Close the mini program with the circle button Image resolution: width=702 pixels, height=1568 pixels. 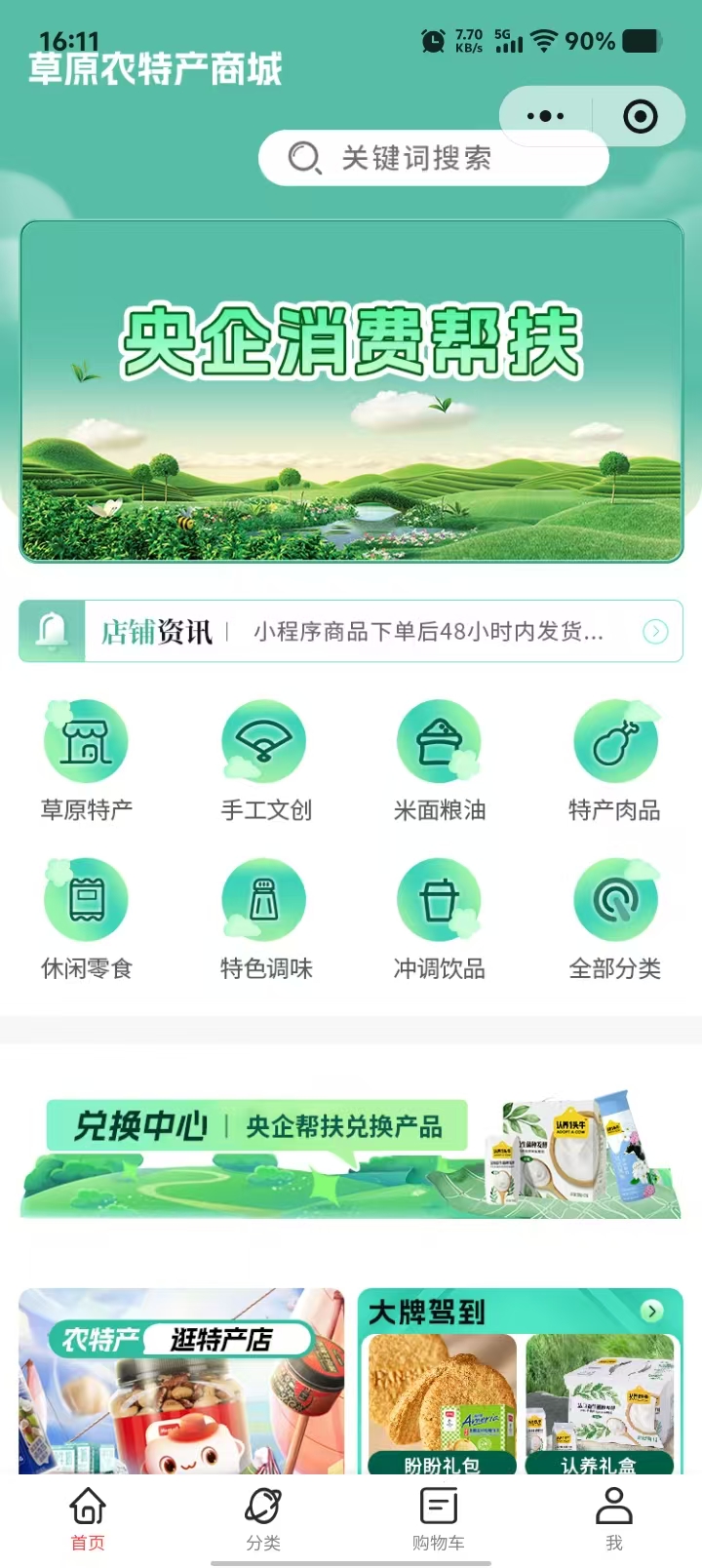point(640,116)
